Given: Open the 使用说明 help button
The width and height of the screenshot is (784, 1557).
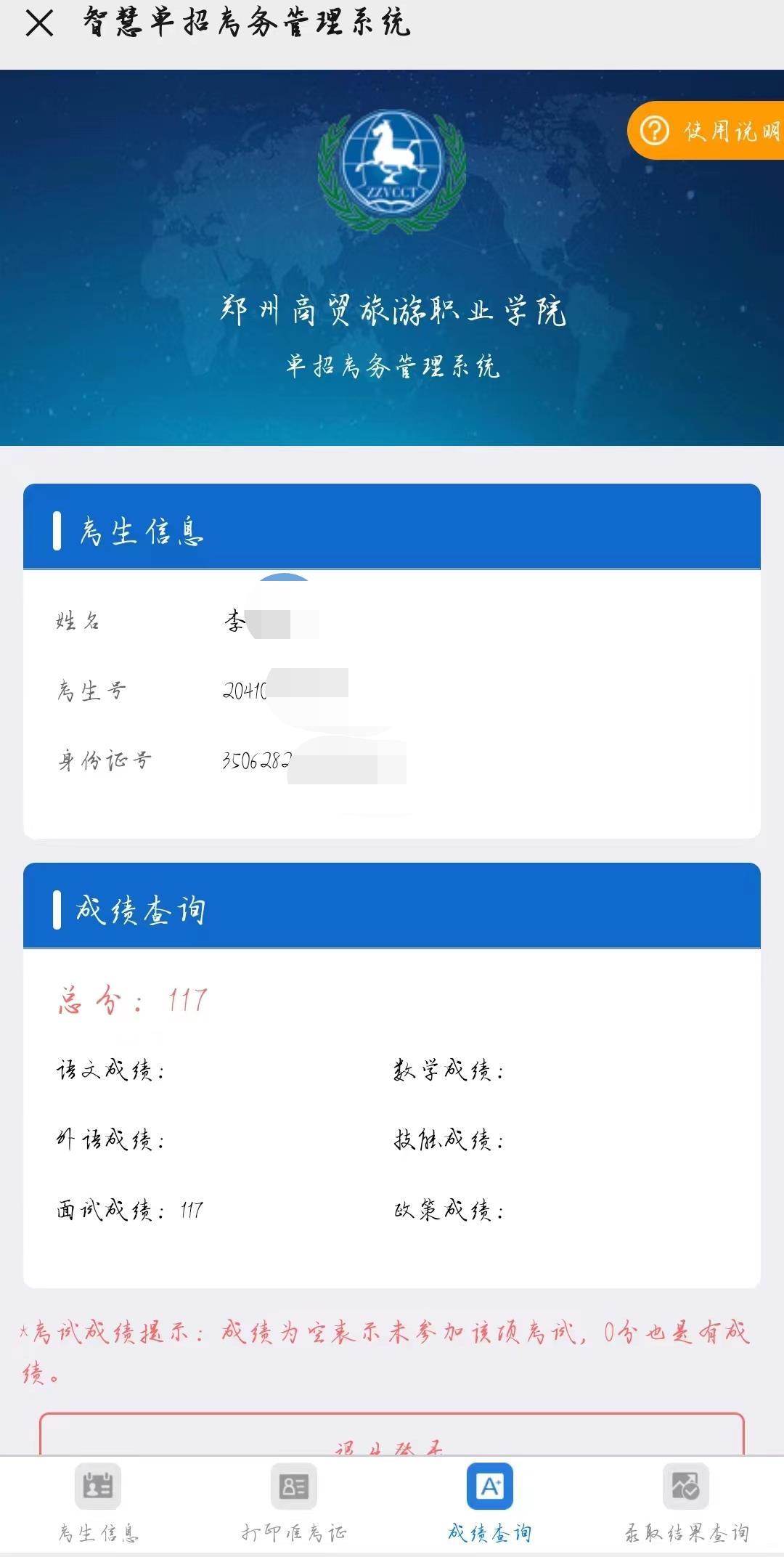Looking at the screenshot, I should [x=708, y=131].
